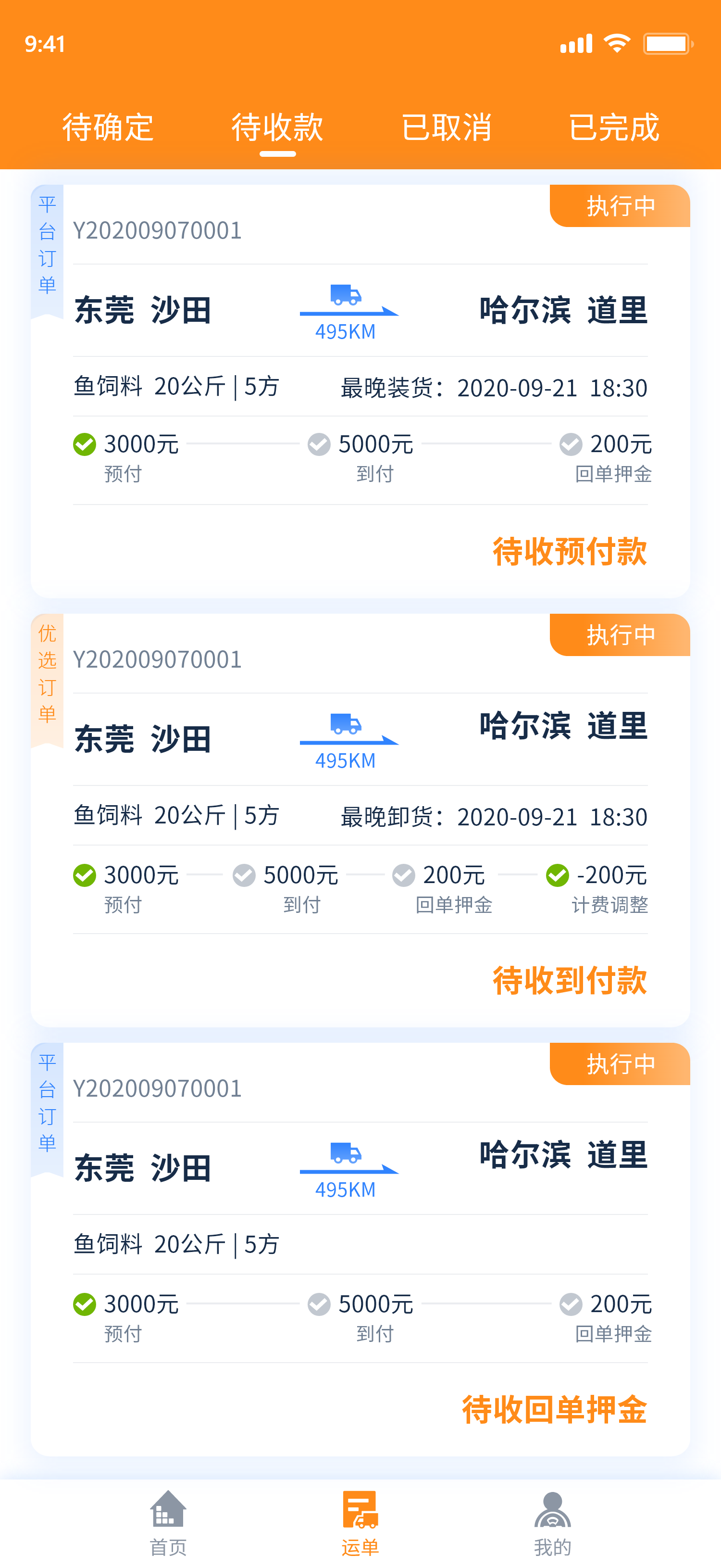Viewport: 721px width, 1568px height.
Task: Open the 已完成 tab
Action: pos(614,128)
